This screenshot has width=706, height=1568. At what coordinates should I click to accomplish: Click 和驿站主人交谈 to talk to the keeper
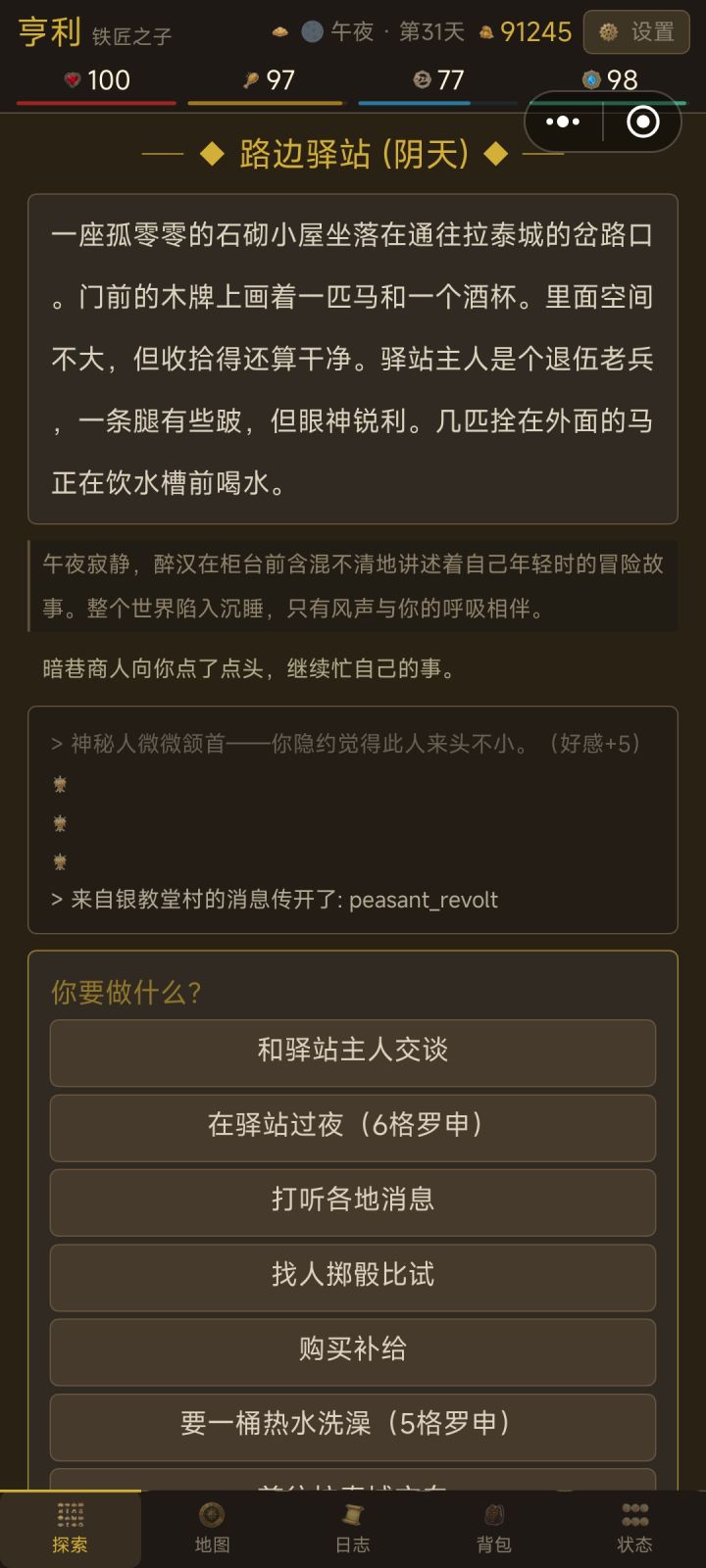tap(353, 1052)
